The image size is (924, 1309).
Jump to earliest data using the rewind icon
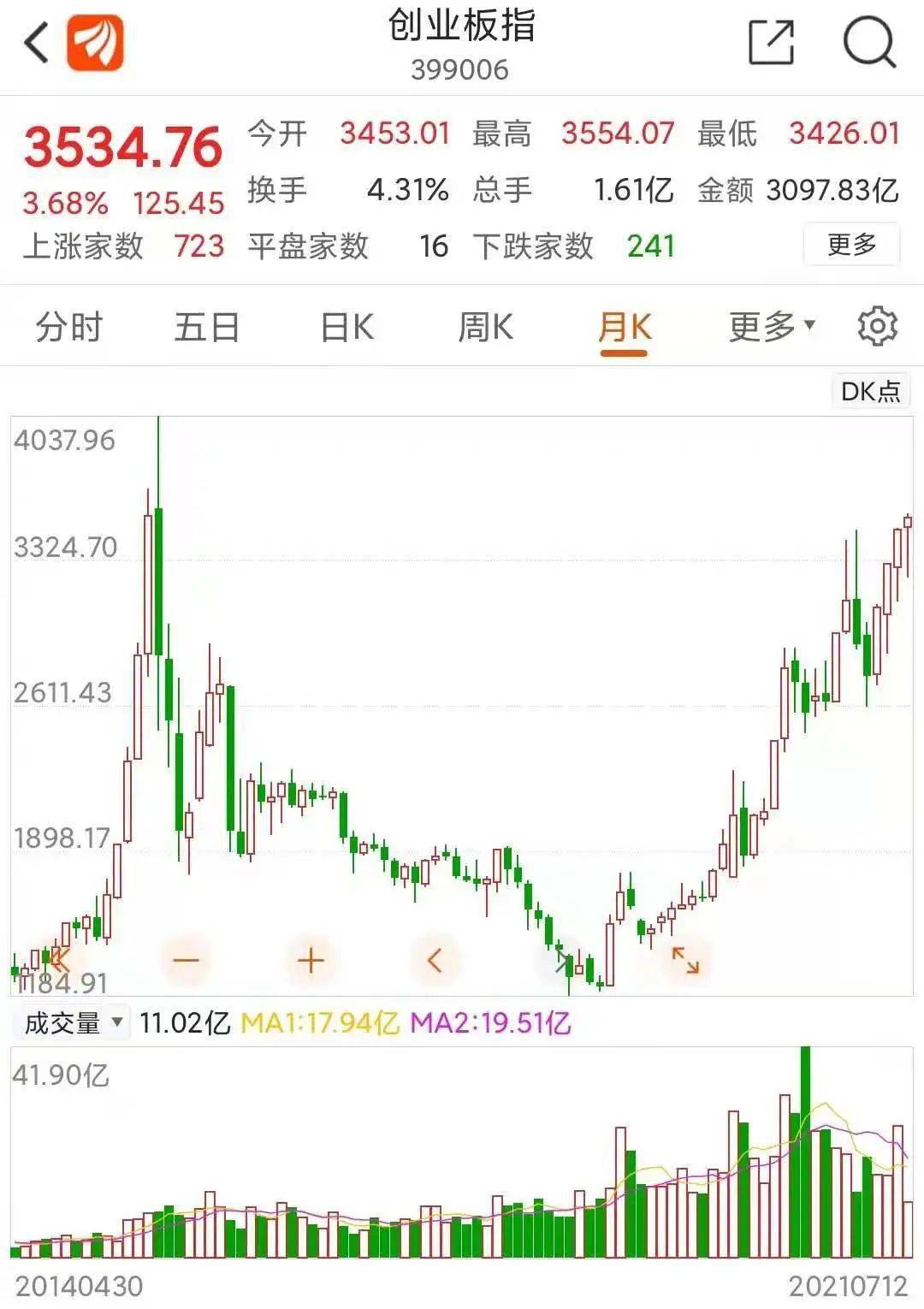(58, 960)
